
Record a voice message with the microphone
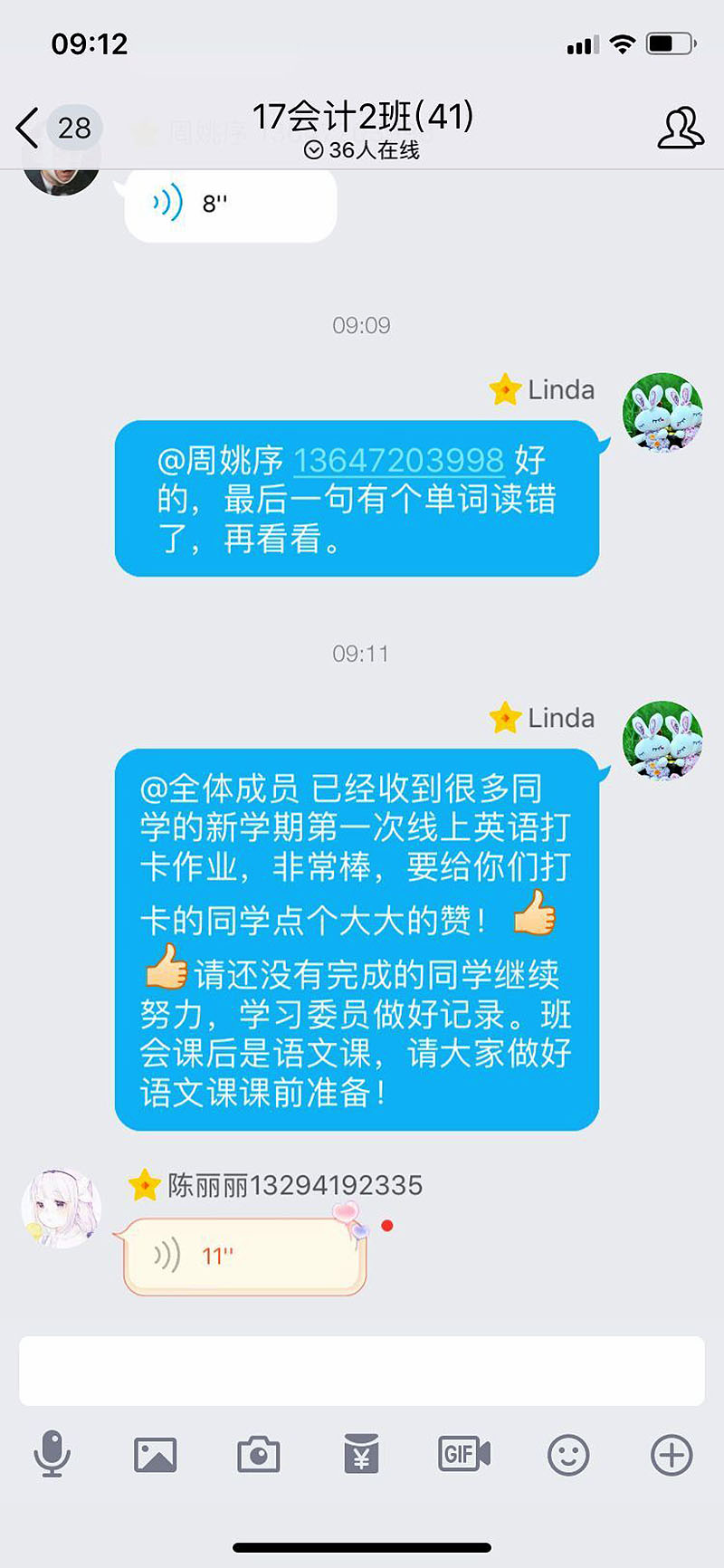point(52,1454)
